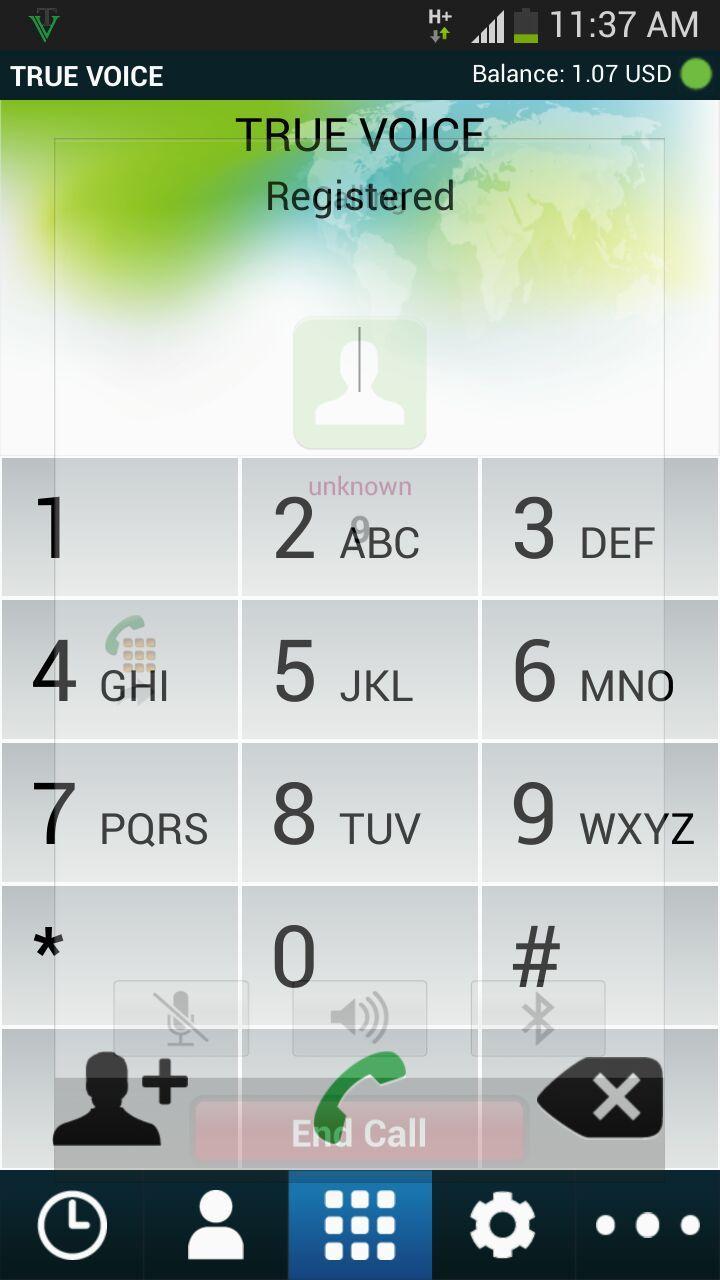Dial the 5 JKL key
This screenshot has height=1280, width=720.
coord(360,671)
